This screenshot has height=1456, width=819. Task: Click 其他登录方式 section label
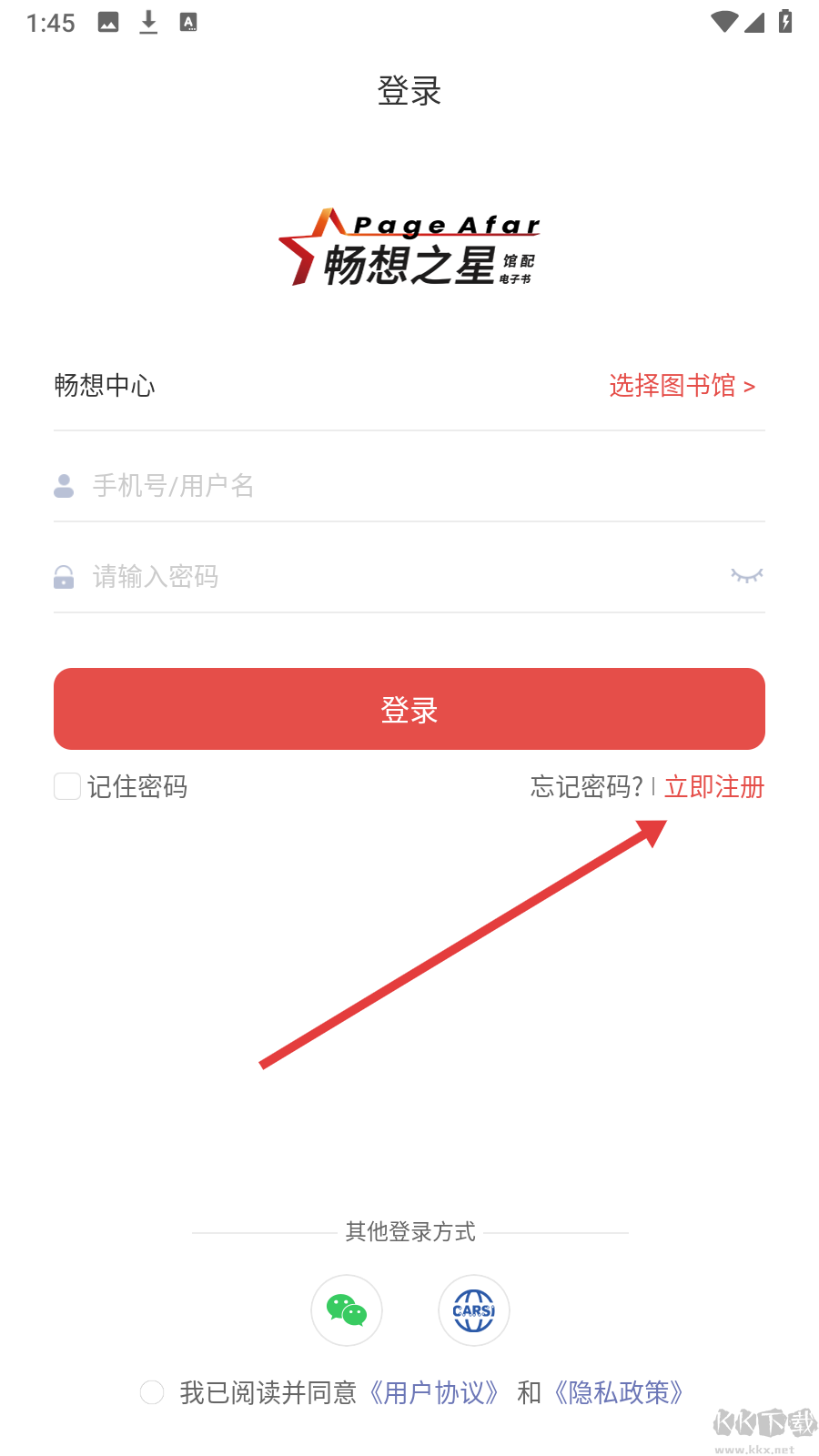coord(409,1232)
